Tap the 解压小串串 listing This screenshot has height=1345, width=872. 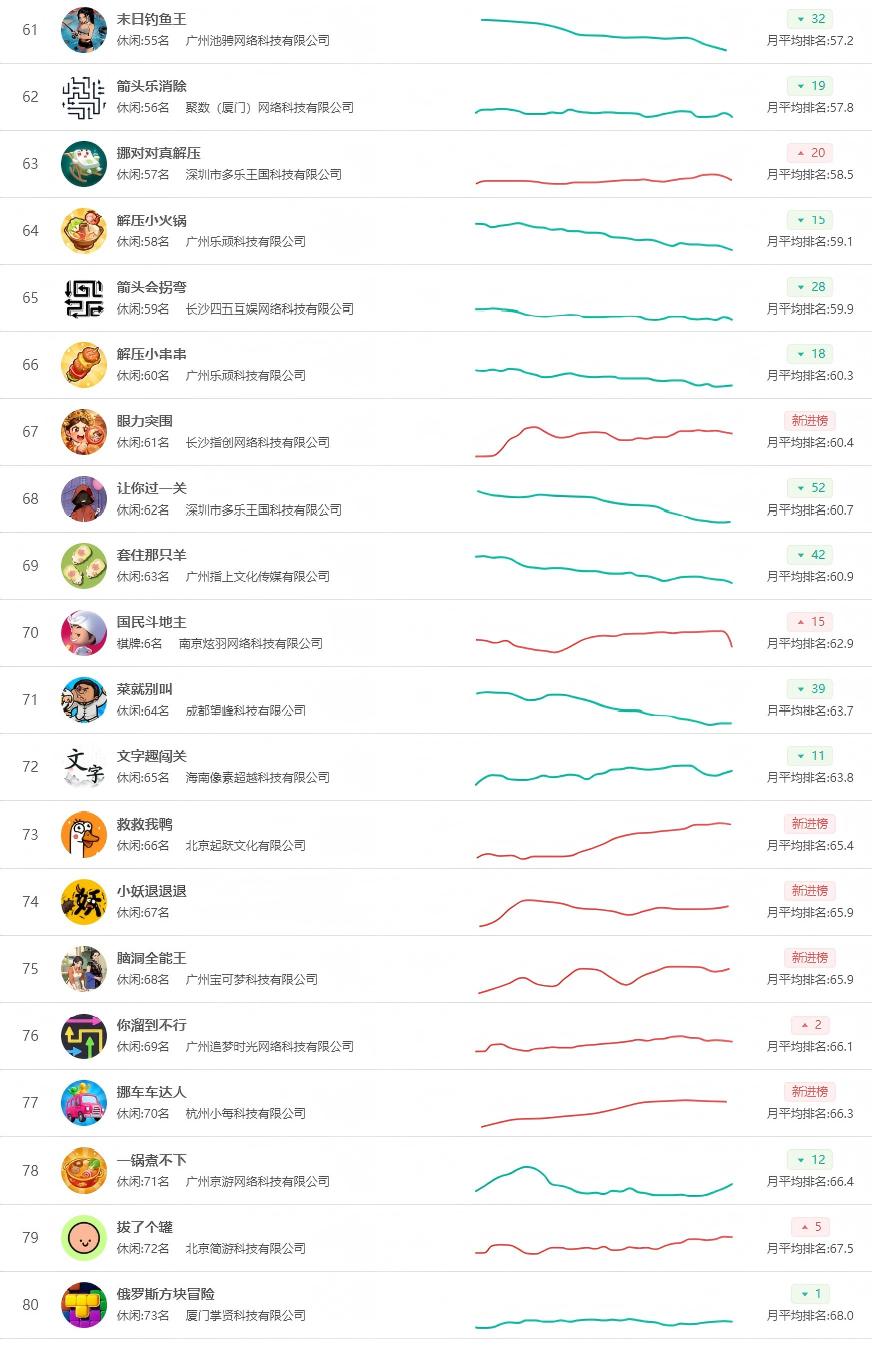point(436,365)
